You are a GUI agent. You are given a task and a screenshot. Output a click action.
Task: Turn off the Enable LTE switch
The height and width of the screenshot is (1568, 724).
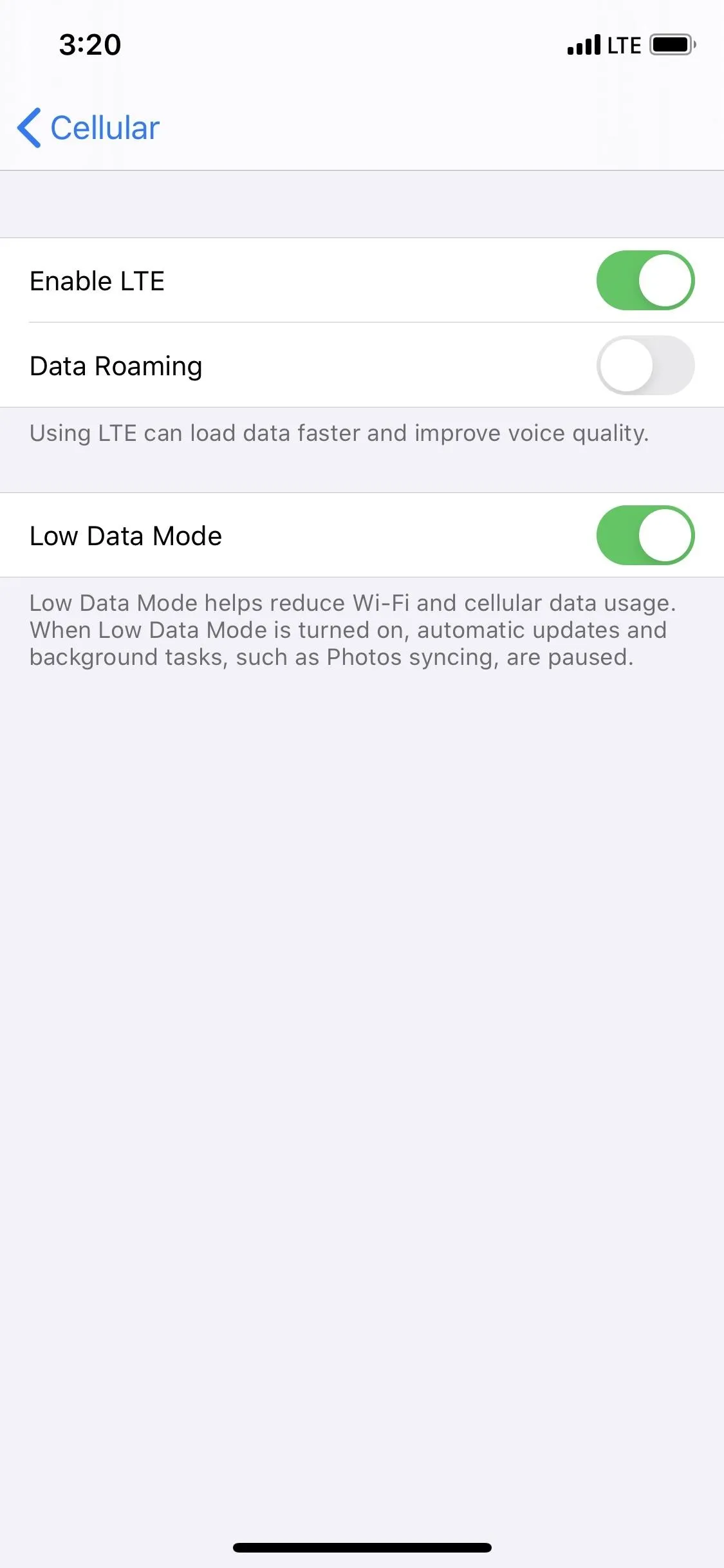[x=645, y=281]
